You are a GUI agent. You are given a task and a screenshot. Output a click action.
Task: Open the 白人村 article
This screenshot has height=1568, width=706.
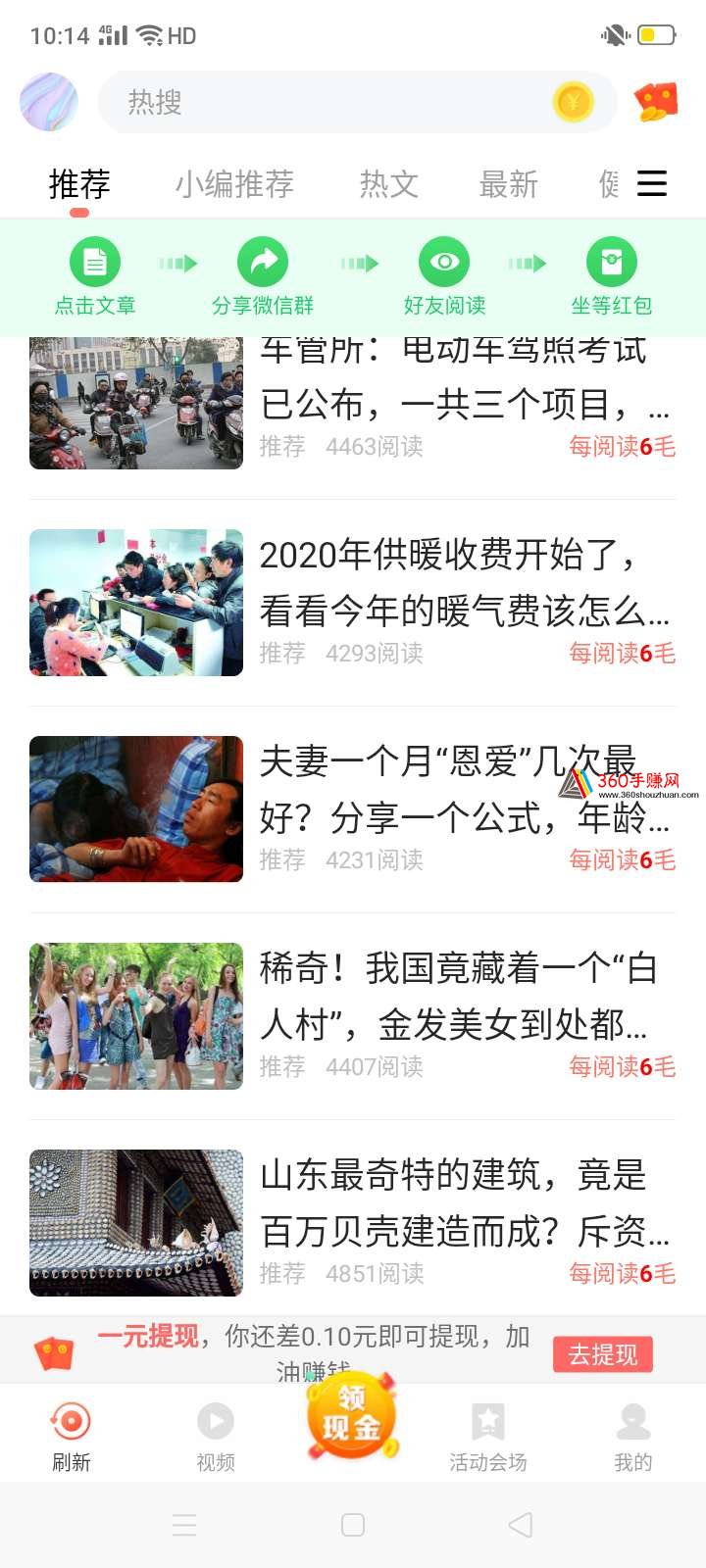tap(353, 1016)
